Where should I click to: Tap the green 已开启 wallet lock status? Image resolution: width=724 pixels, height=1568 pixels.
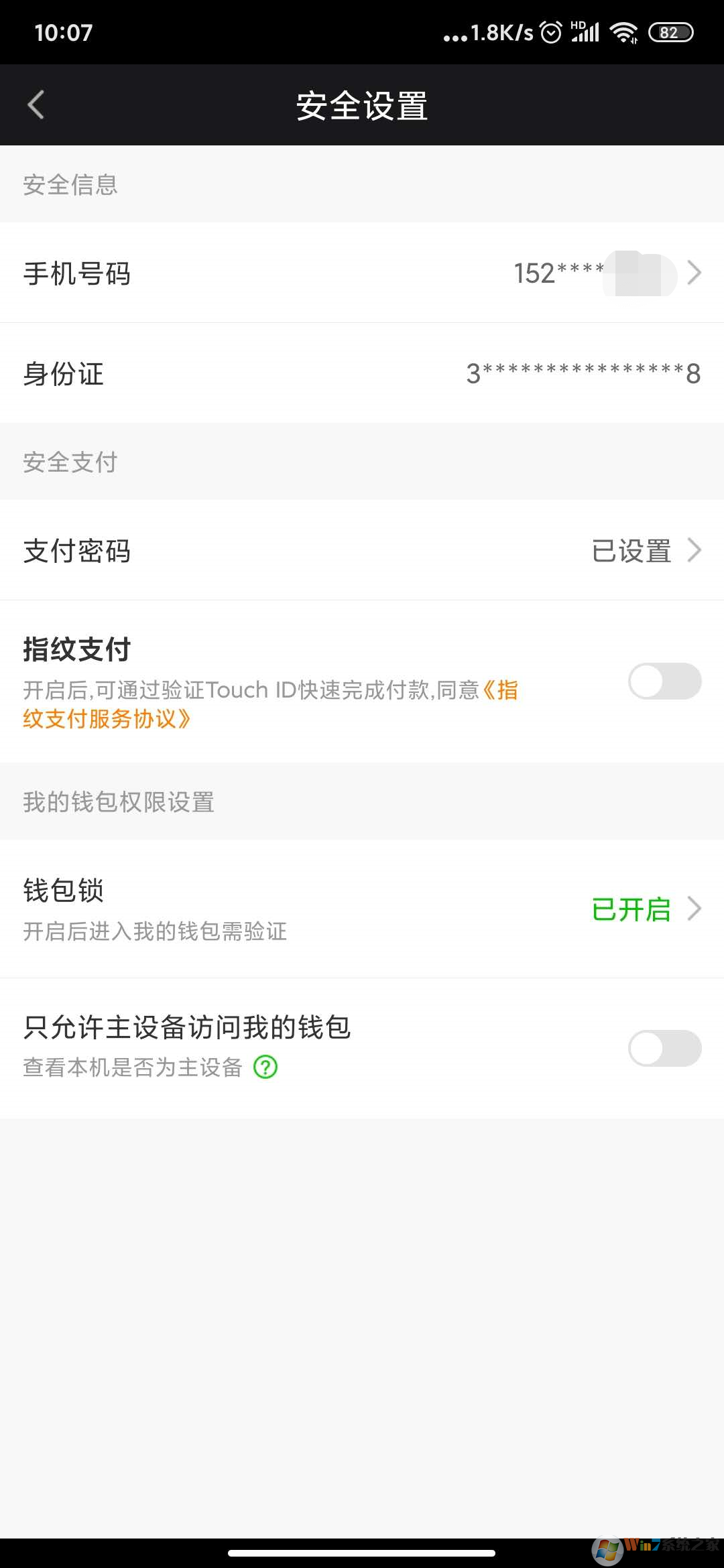631,909
